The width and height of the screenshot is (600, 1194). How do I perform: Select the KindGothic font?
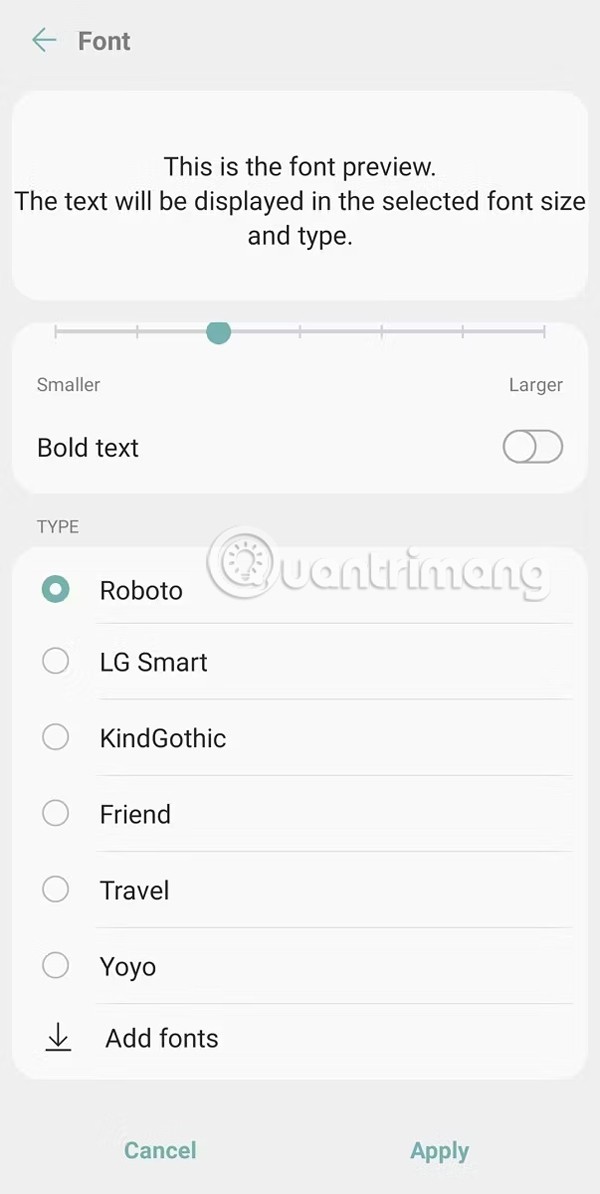click(x=56, y=737)
